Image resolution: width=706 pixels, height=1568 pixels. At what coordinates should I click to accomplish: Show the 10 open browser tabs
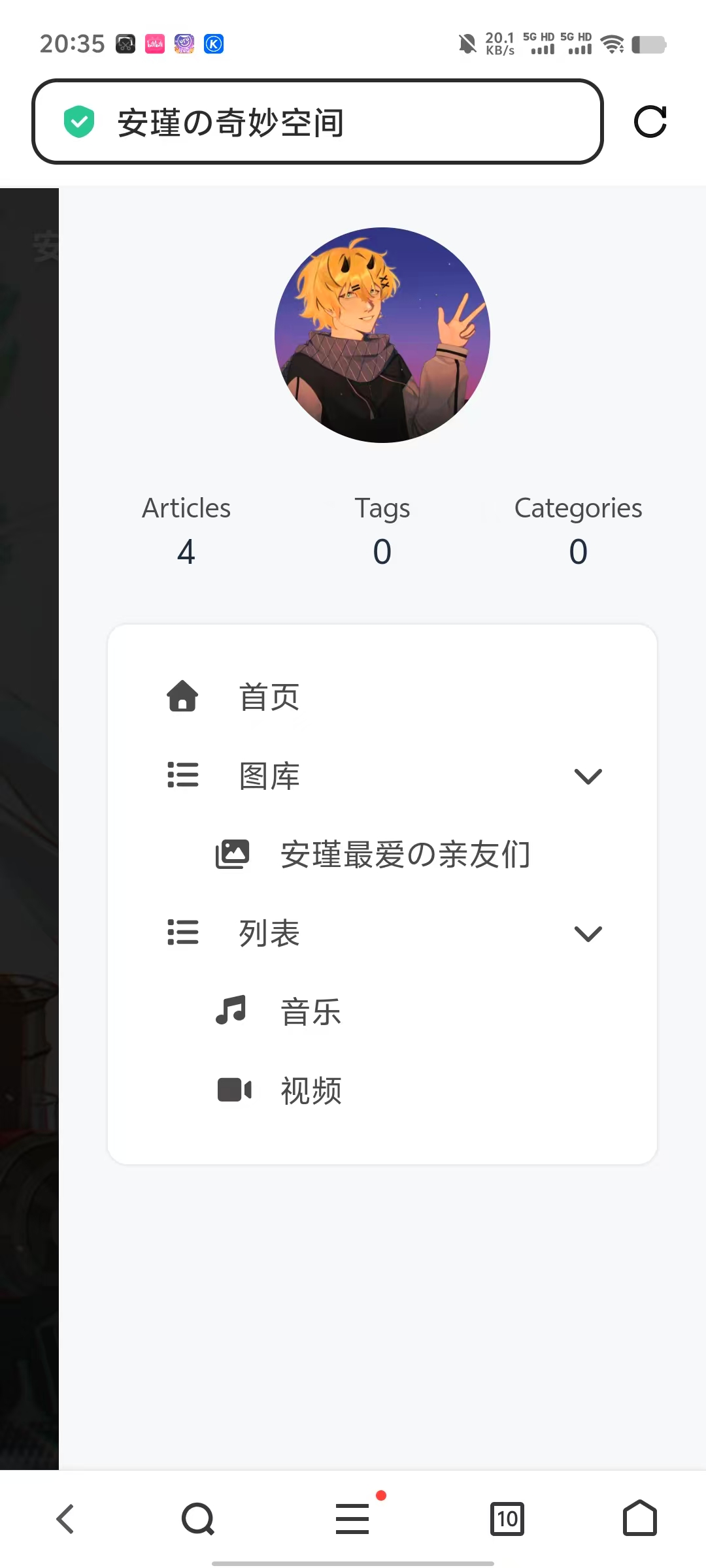click(507, 1518)
